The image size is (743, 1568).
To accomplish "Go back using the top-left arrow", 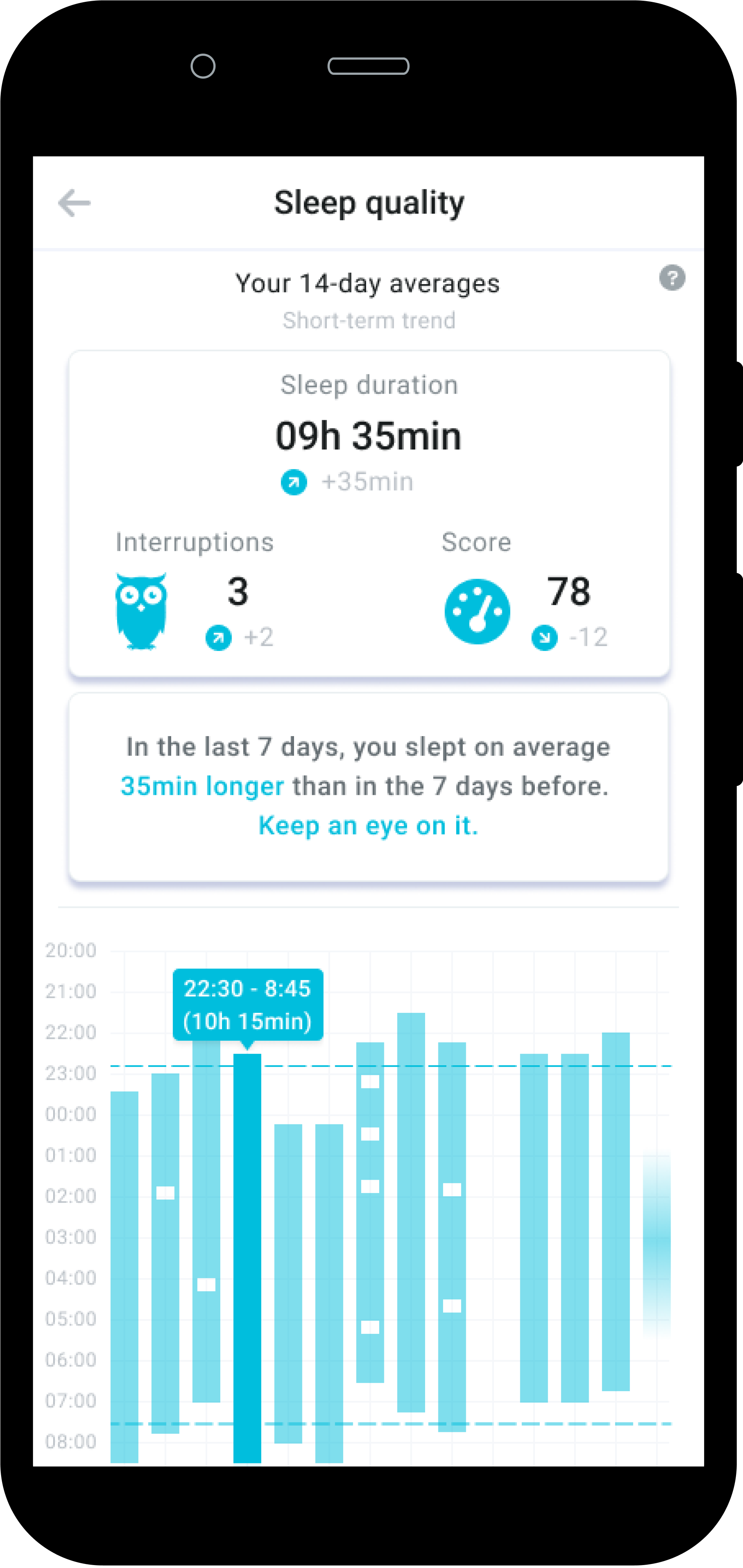I will pos(74,203).
